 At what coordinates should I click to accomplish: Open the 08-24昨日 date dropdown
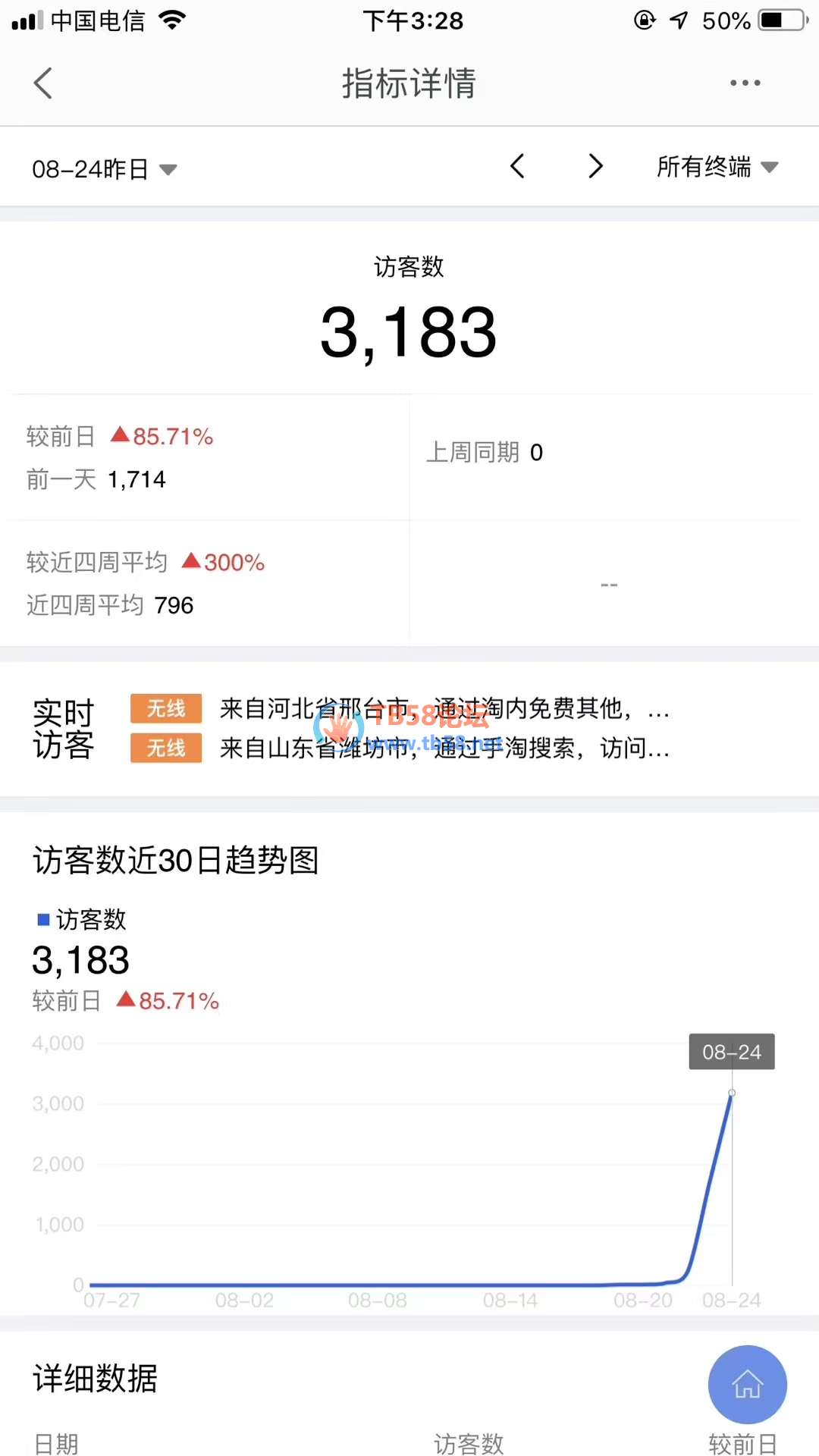[x=104, y=168]
